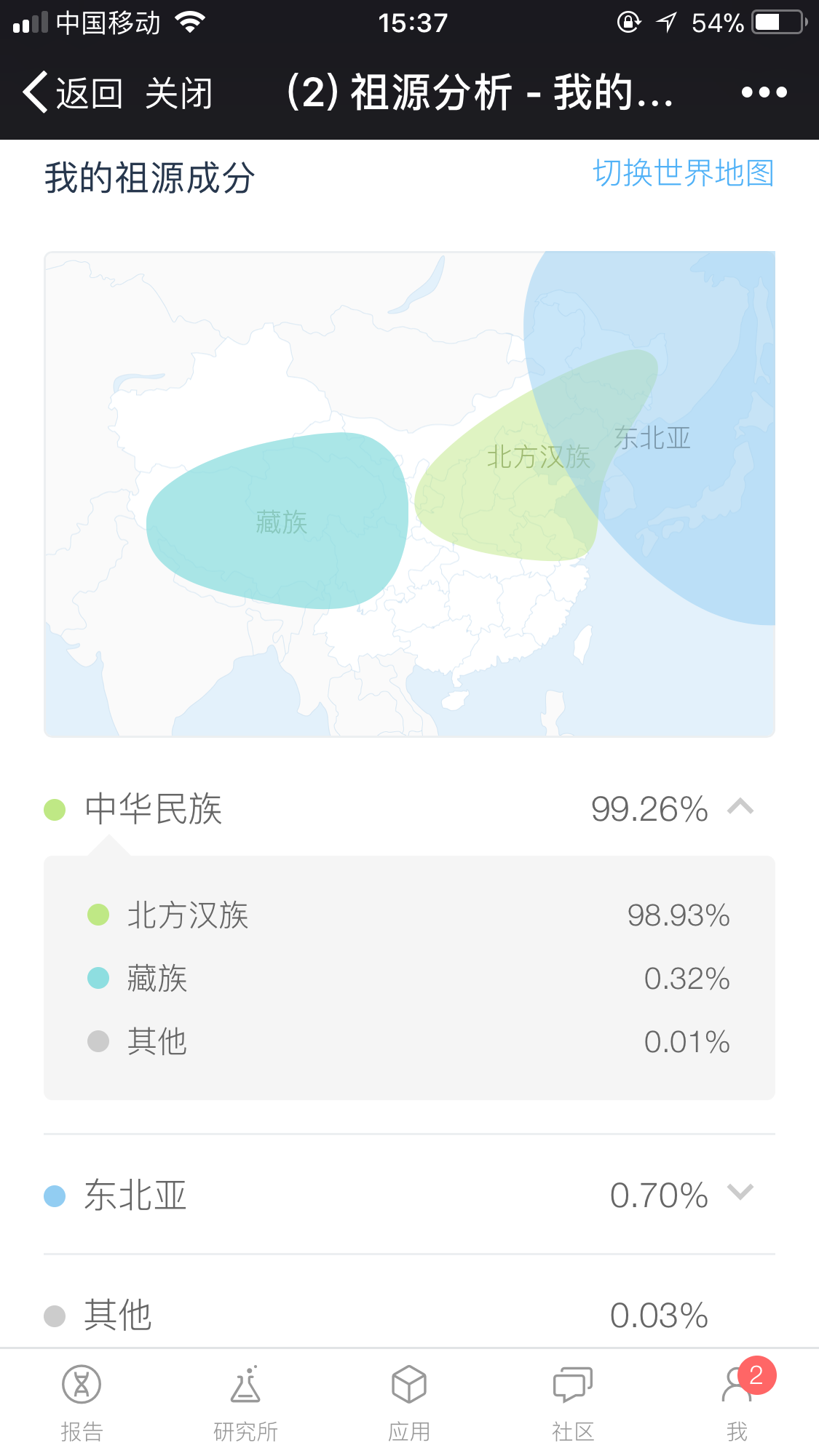Viewport: 819px width, 1456px height.
Task: Collapse the 中华民族 99.26% section
Action: [x=409, y=808]
